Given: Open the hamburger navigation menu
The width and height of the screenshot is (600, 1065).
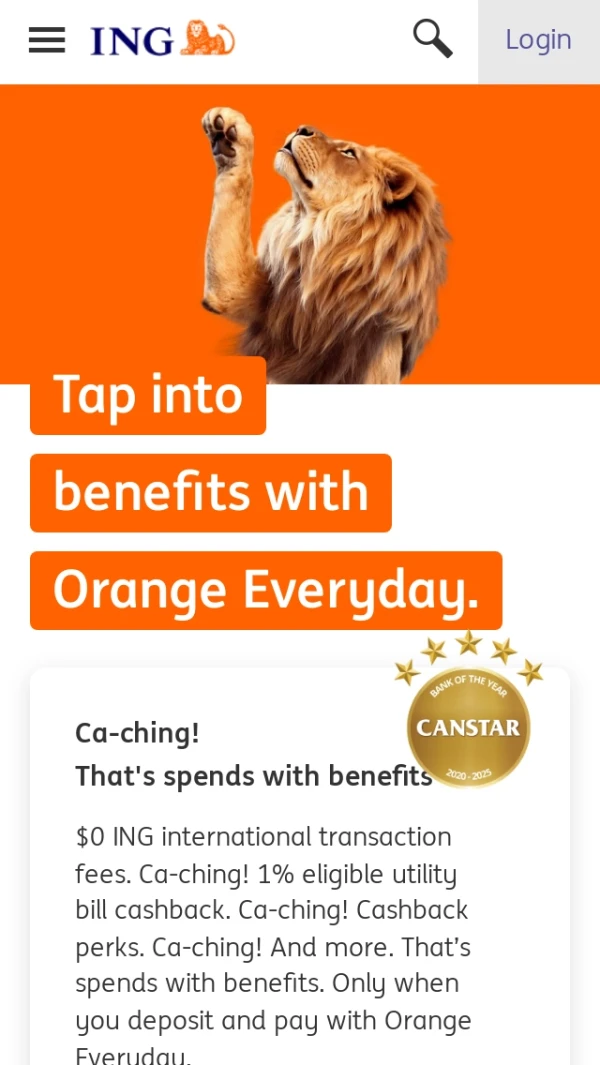Looking at the screenshot, I should point(46,40).
